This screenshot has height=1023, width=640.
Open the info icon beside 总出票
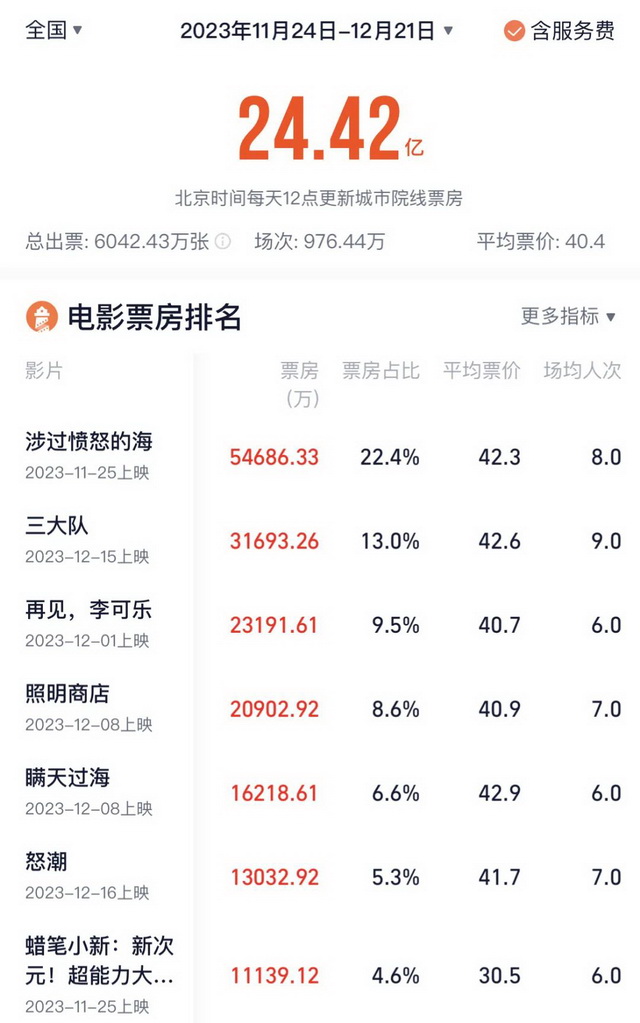223,241
